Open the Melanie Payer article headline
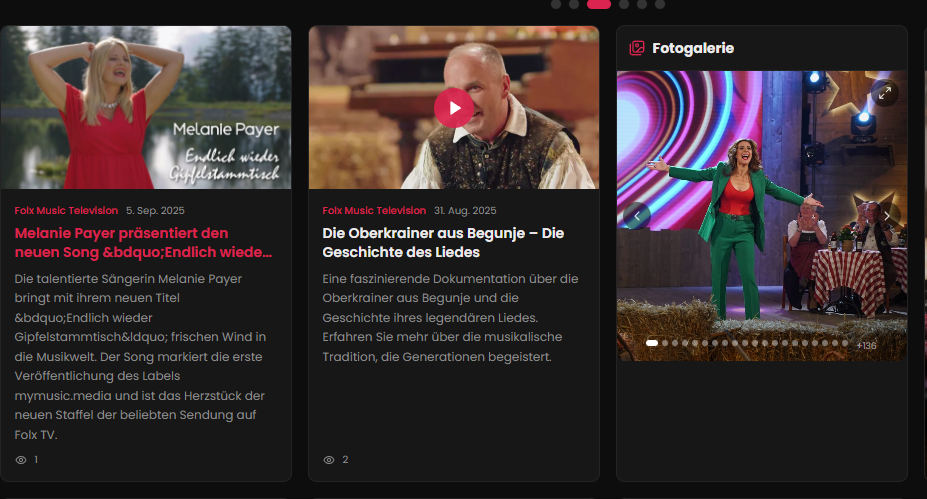The image size is (927, 499). click(143, 242)
